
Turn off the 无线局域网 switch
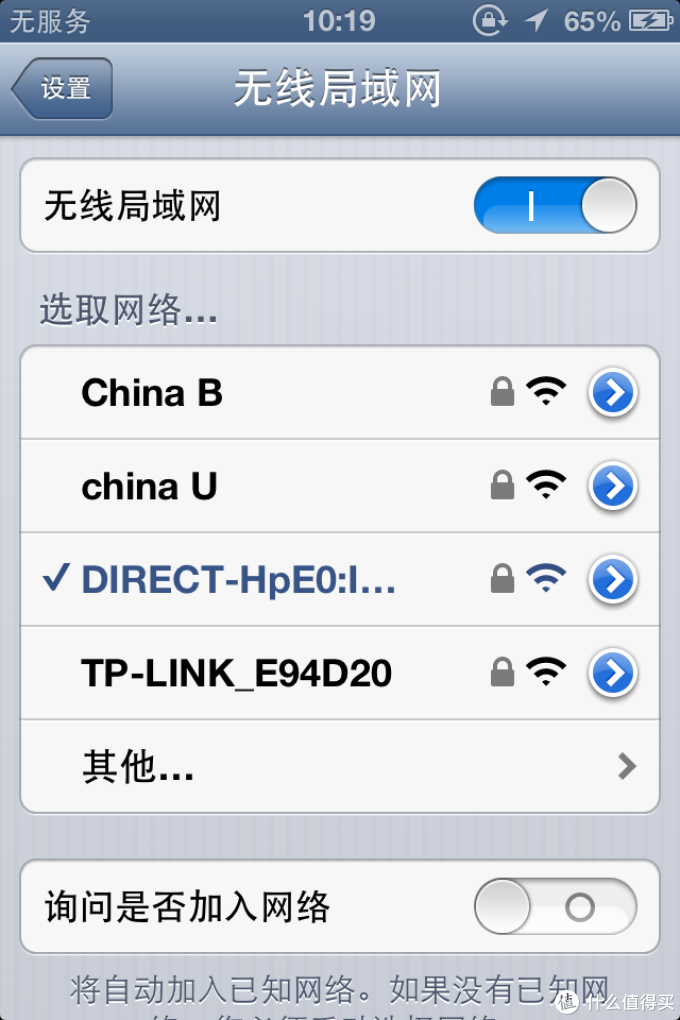tap(554, 206)
